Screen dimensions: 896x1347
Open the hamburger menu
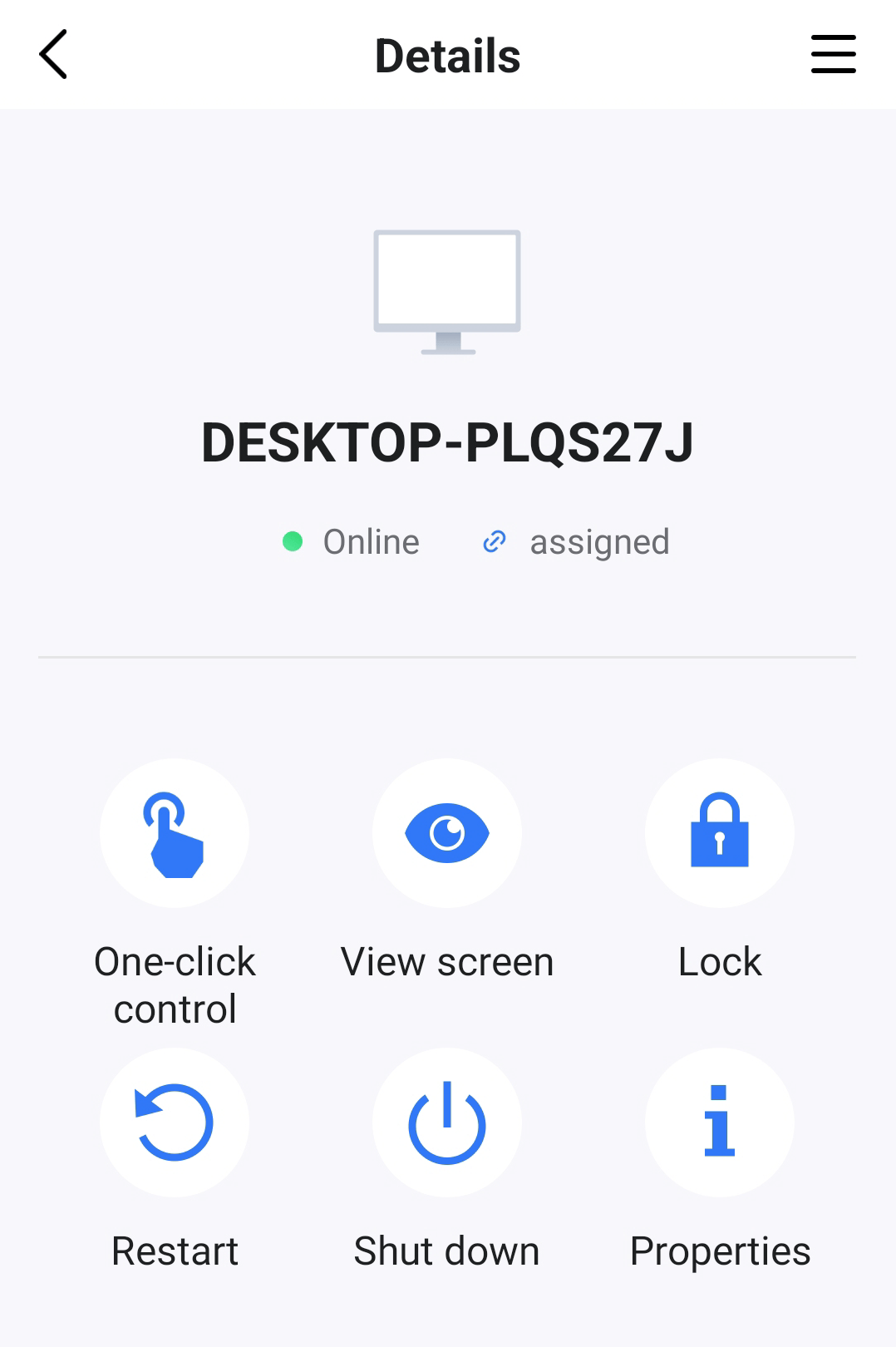(833, 55)
